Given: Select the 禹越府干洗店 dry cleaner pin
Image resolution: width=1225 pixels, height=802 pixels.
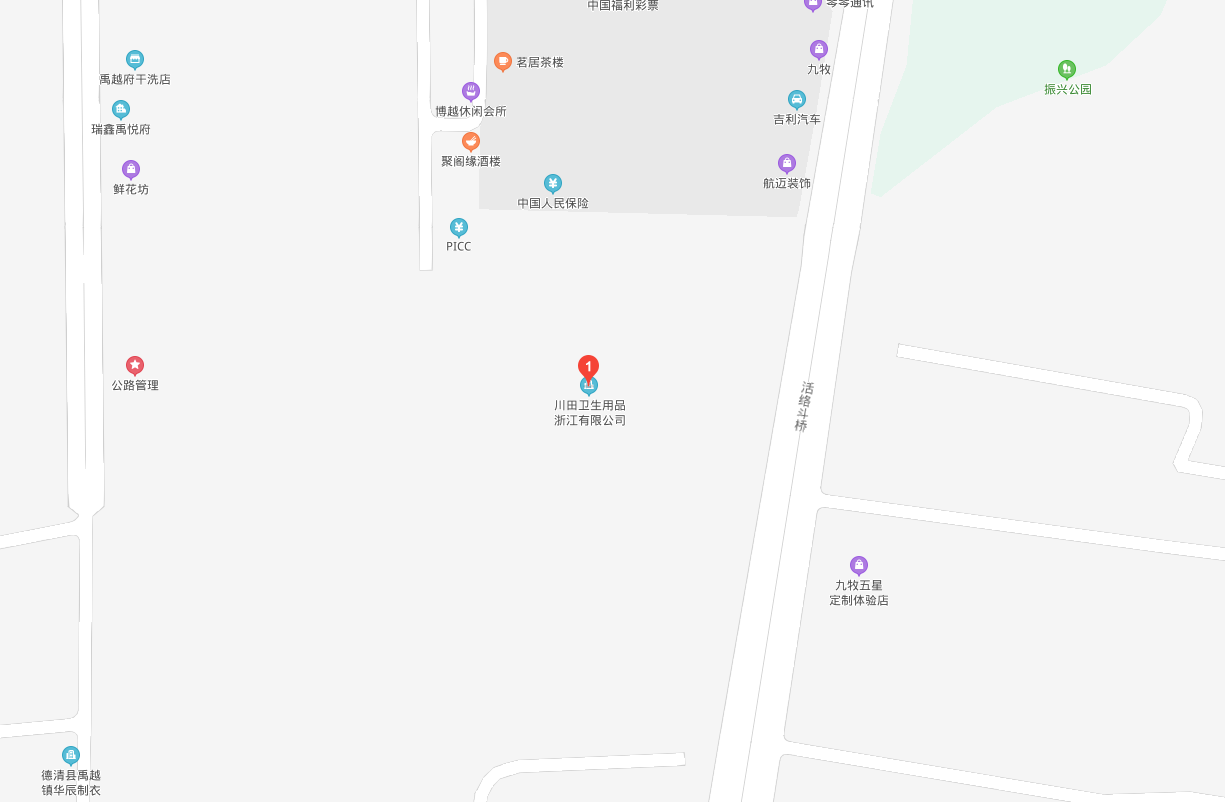Looking at the screenshot, I should click(135, 60).
